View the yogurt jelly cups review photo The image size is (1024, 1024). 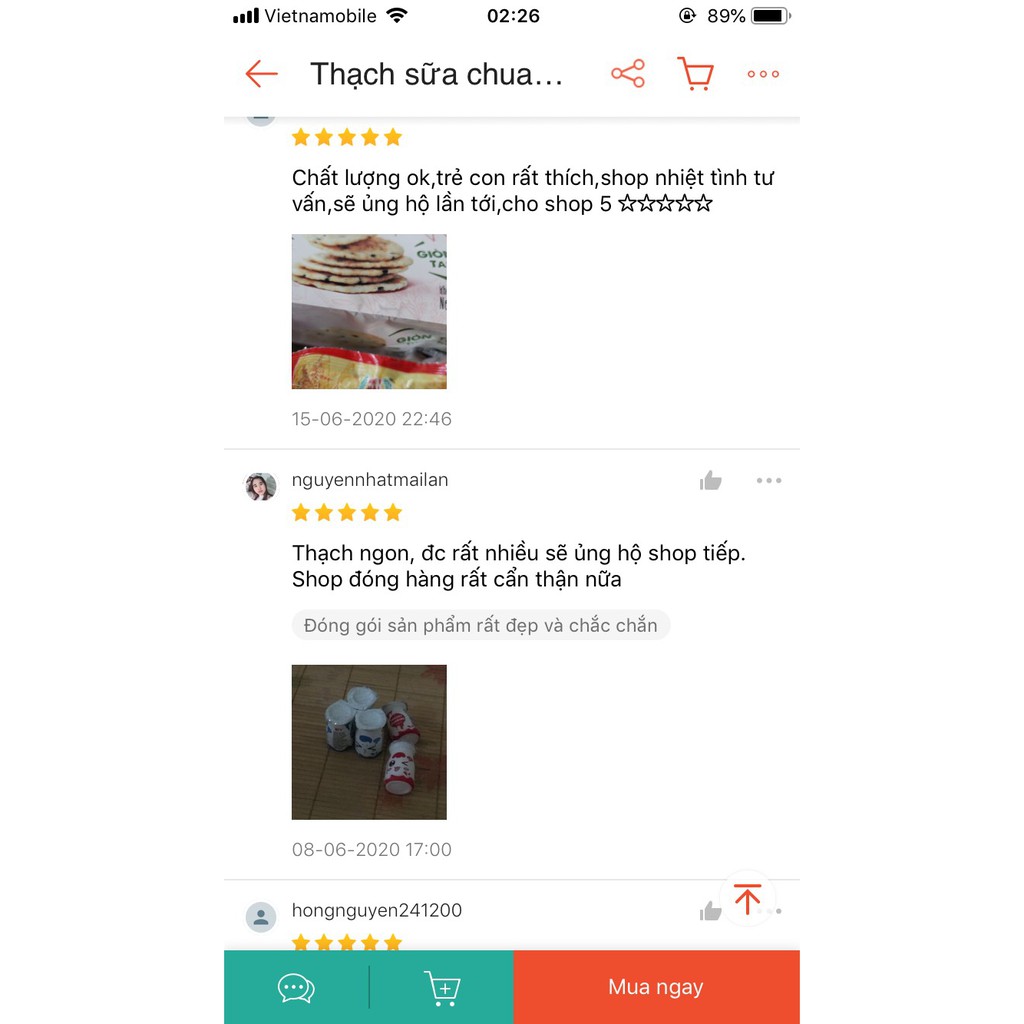(369, 742)
